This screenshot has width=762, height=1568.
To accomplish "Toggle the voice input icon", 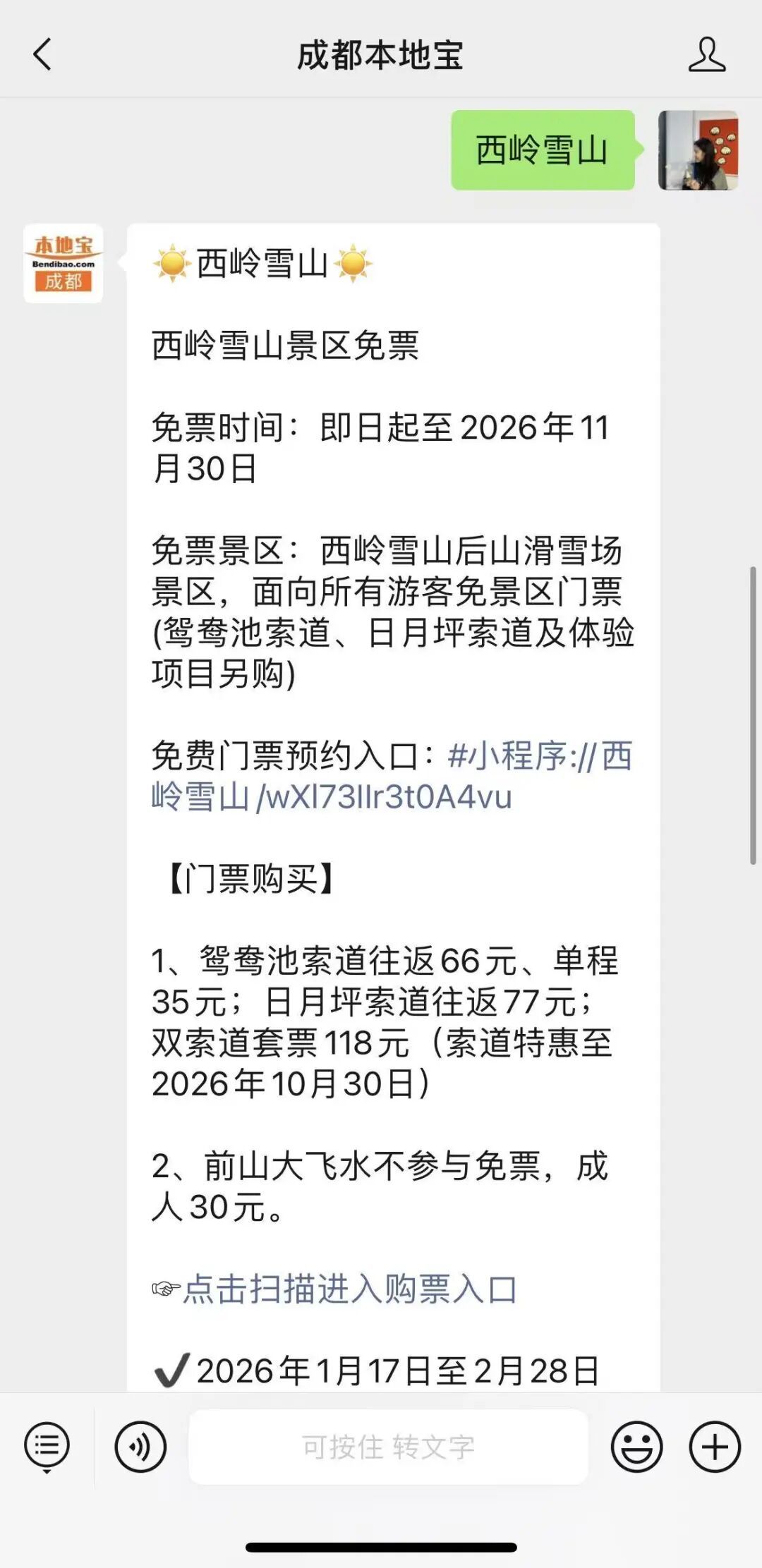I will click(140, 1446).
